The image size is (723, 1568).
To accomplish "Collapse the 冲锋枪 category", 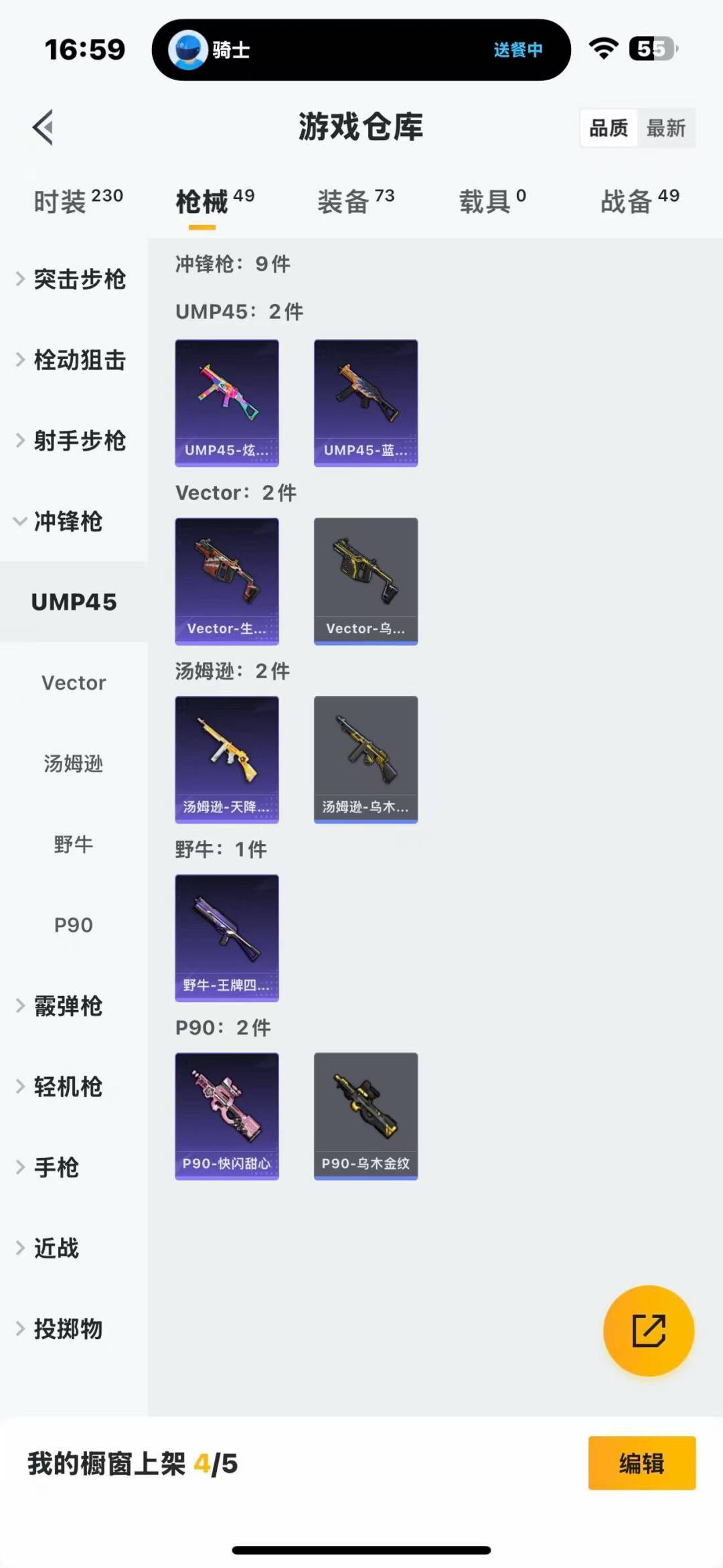I will tap(67, 521).
